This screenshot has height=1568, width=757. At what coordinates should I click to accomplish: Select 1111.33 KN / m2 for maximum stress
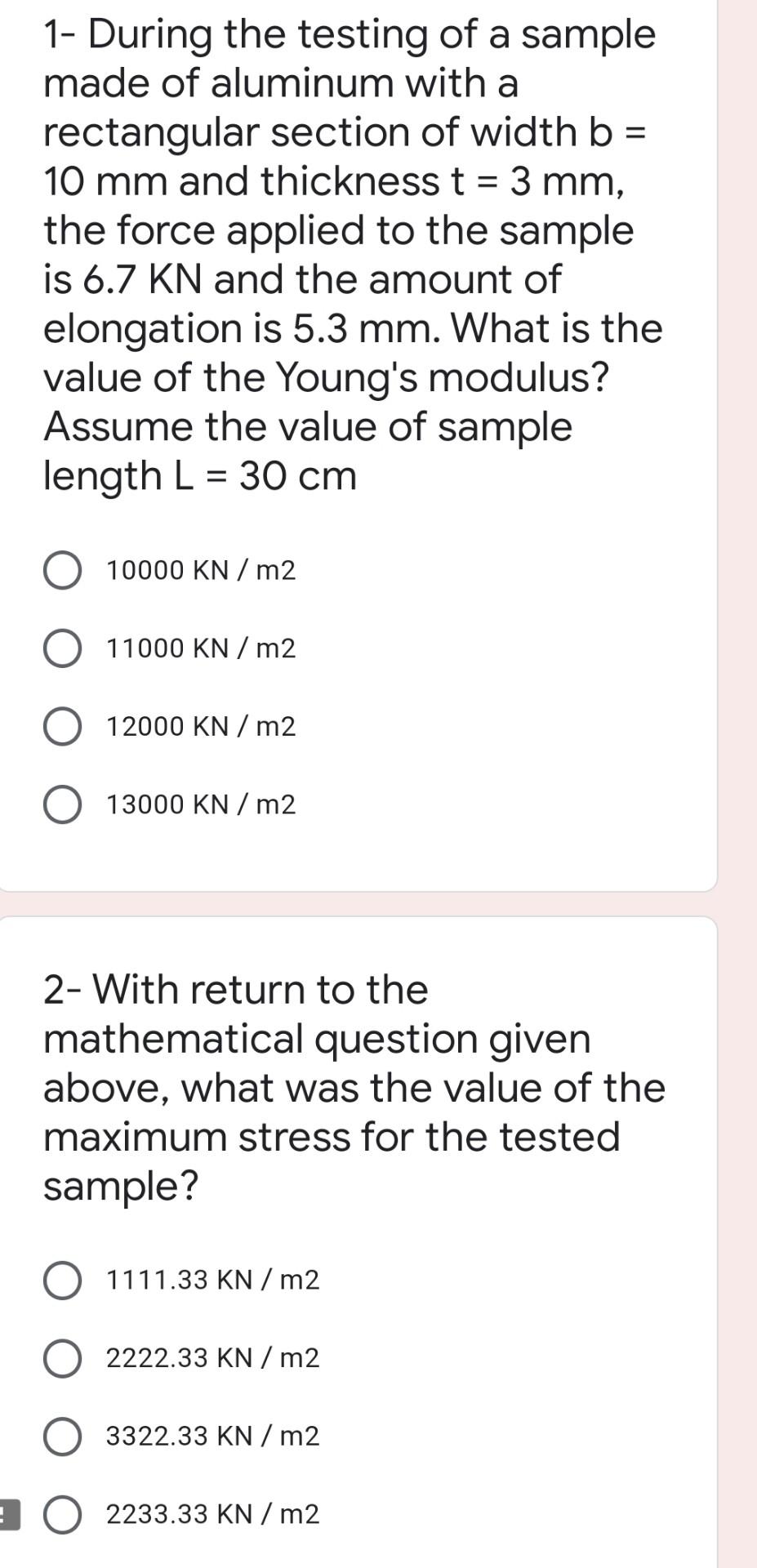click(x=62, y=1280)
